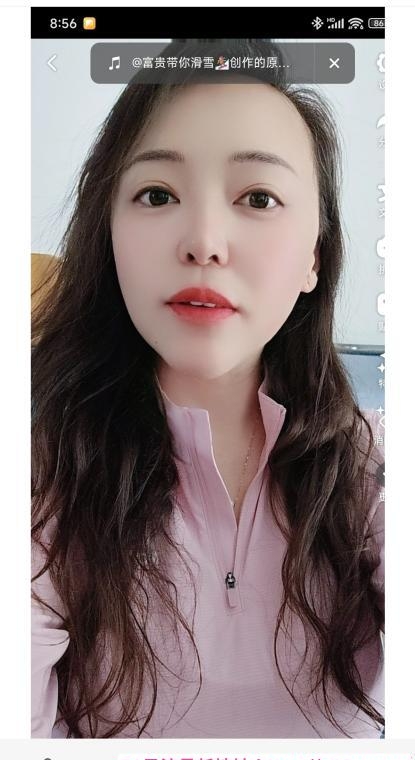Open the settings gear at top right
The width and height of the screenshot is (415, 760).
[381, 63]
